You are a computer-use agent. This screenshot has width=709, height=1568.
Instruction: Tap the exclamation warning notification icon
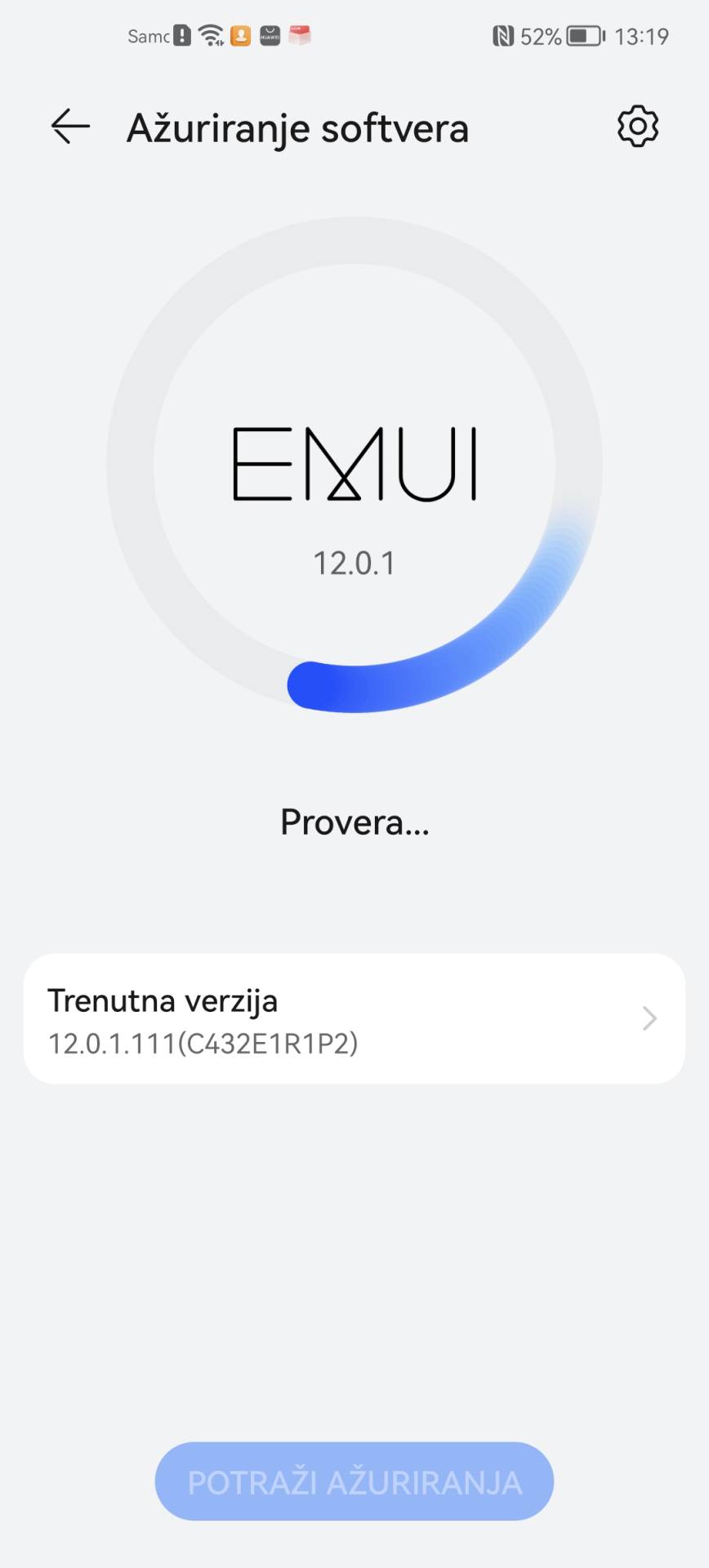coord(181,35)
